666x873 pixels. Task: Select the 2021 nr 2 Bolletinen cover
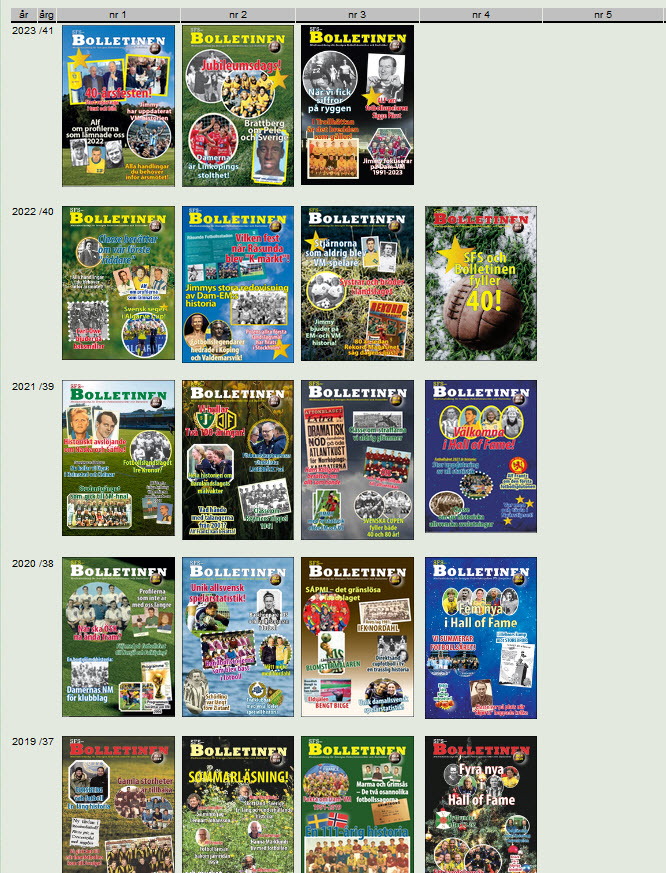point(238,460)
